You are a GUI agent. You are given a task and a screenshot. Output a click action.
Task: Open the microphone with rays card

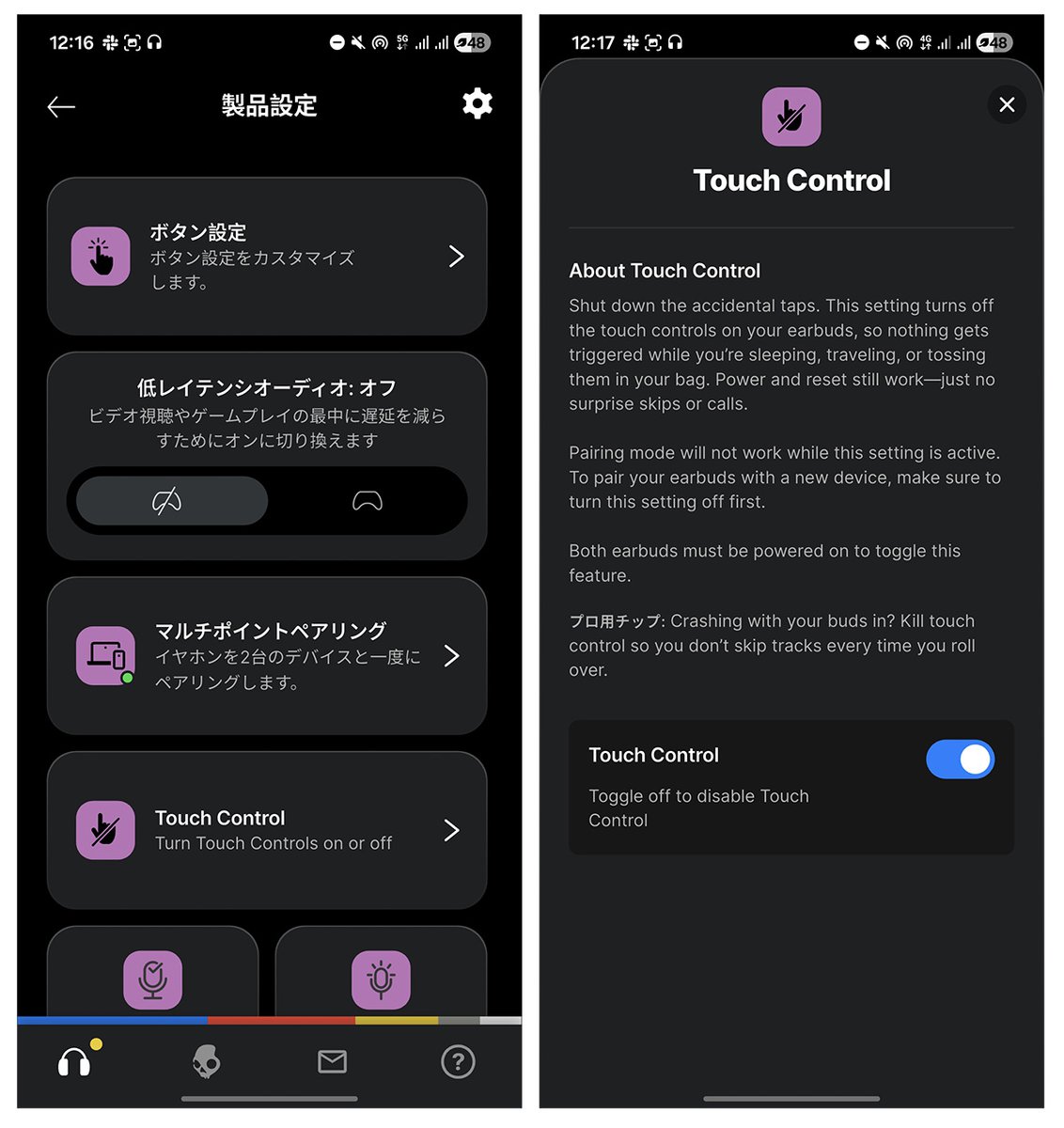(x=381, y=978)
